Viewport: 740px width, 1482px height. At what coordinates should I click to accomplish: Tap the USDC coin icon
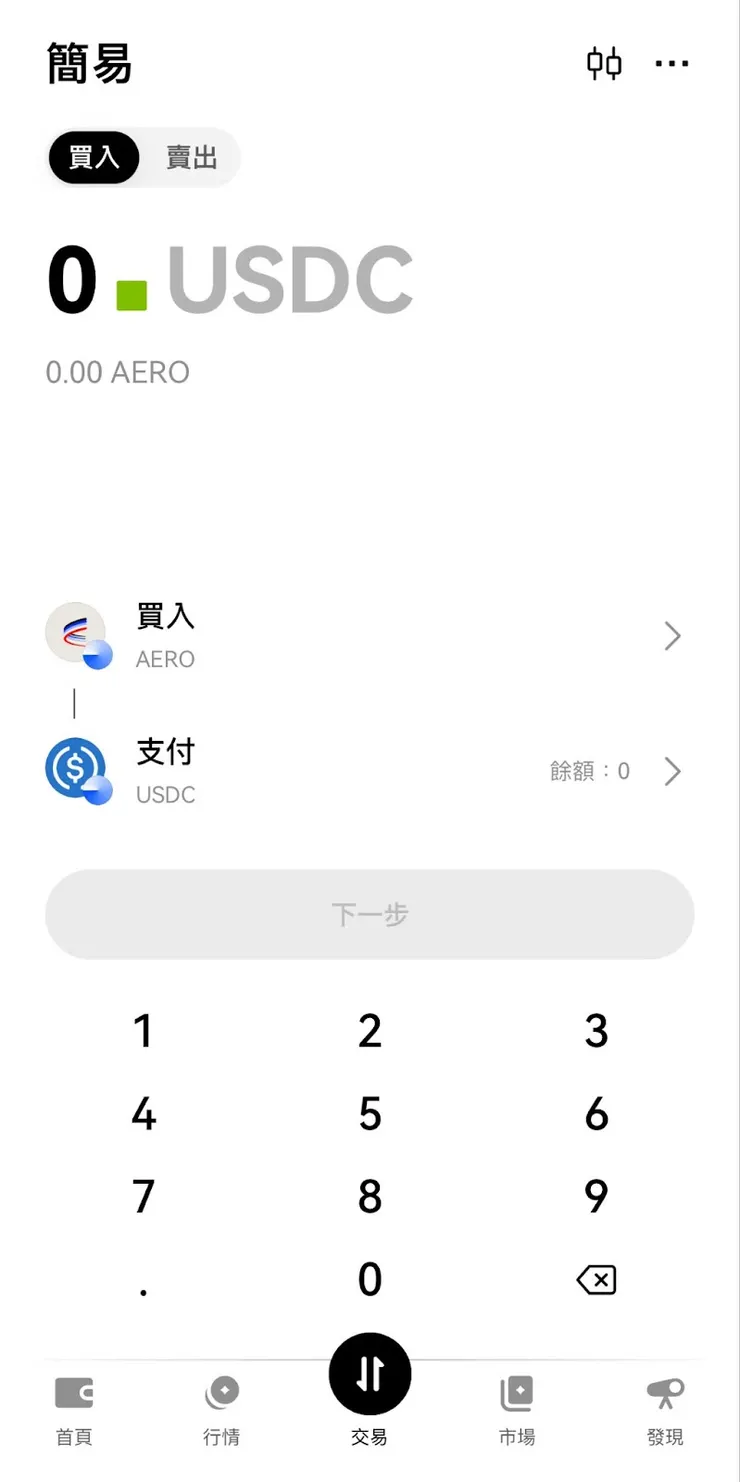pyautogui.click(x=77, y=770)
